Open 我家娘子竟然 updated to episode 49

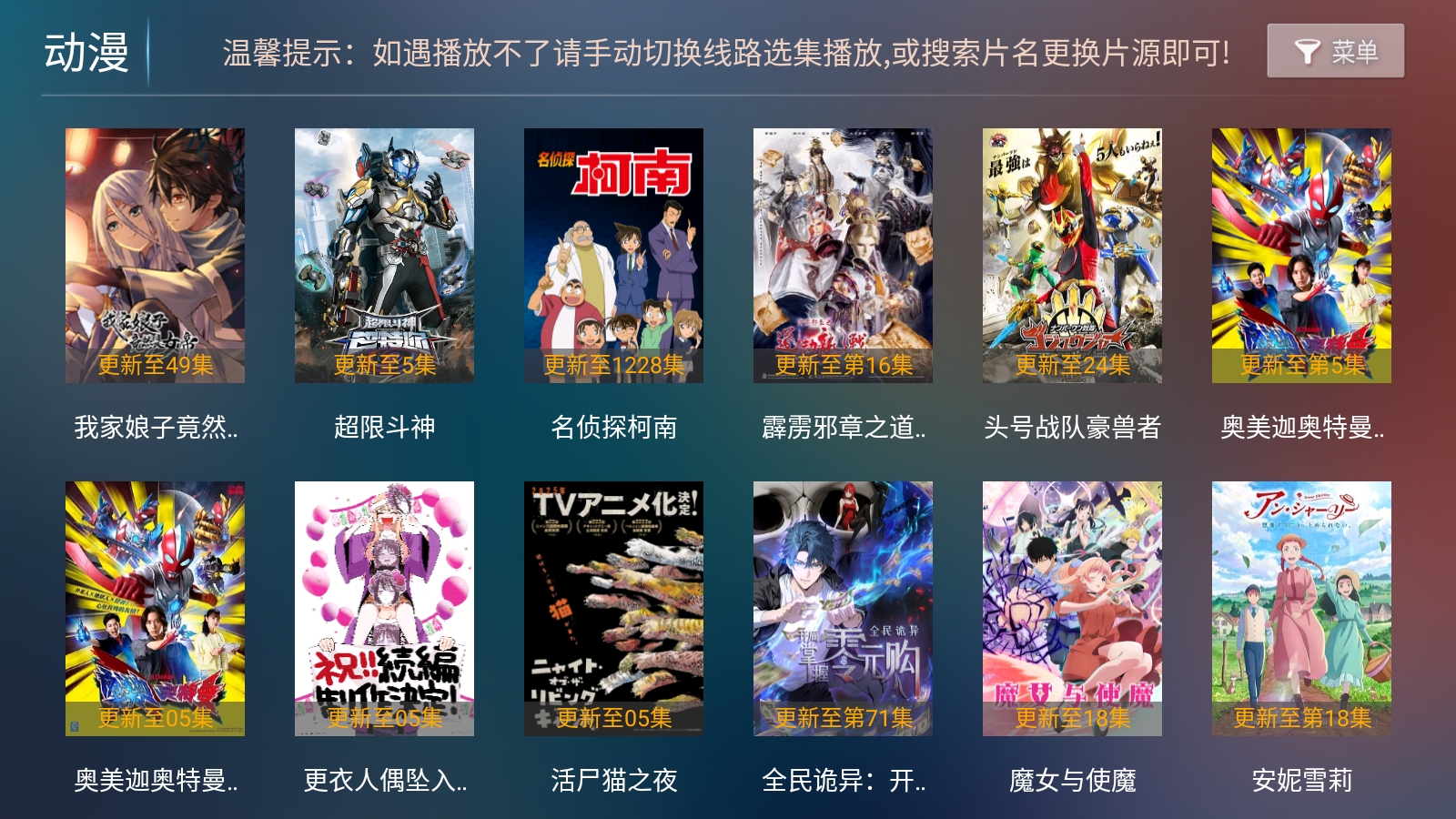tap(155, 256)
